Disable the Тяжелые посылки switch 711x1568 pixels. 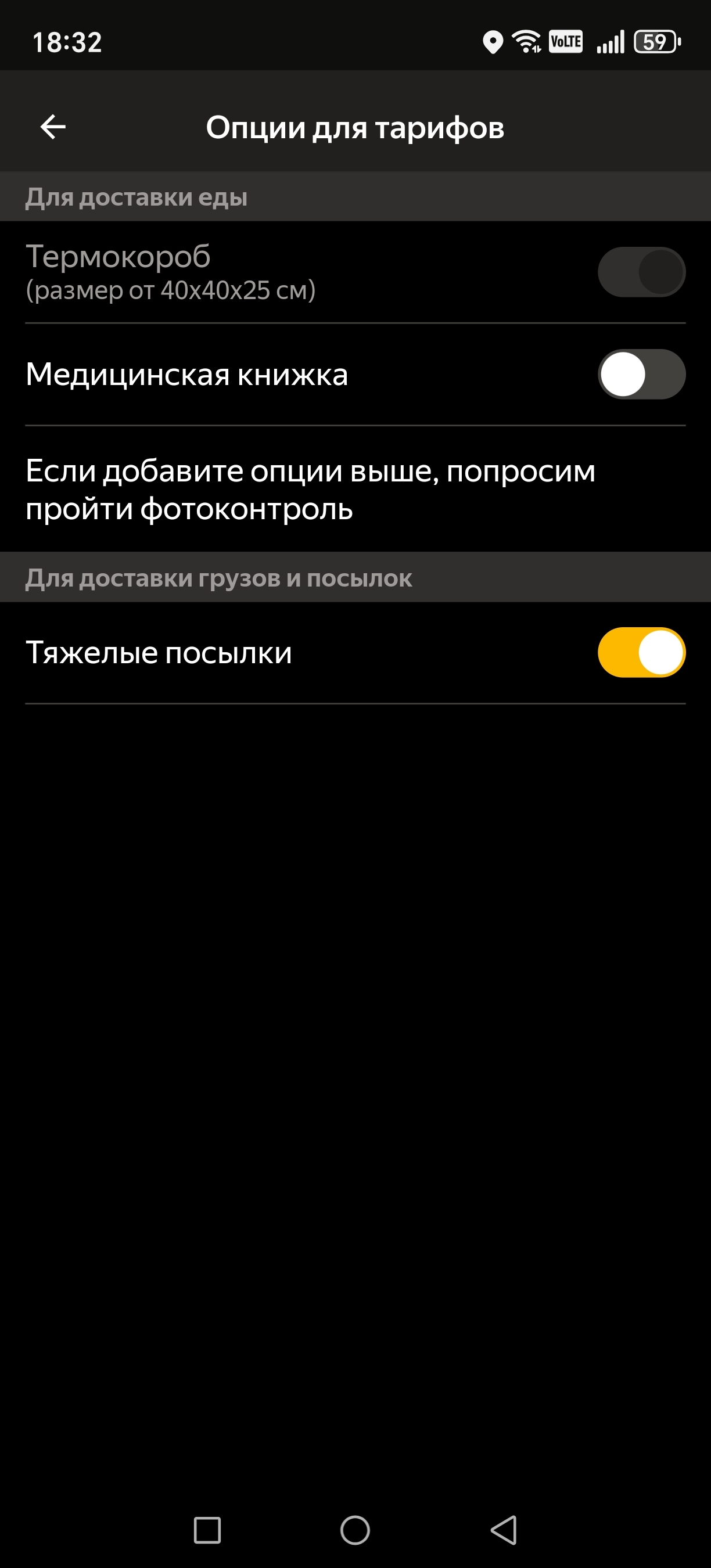[641, 653]
